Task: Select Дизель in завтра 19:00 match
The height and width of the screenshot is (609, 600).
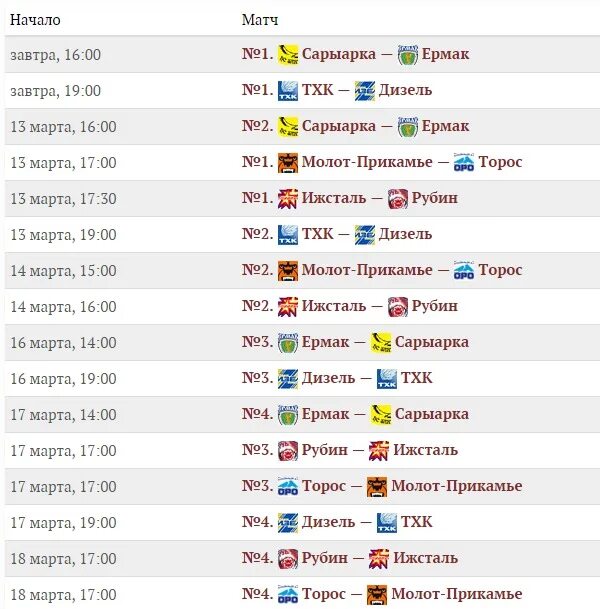Action: (x=405, y=90)
